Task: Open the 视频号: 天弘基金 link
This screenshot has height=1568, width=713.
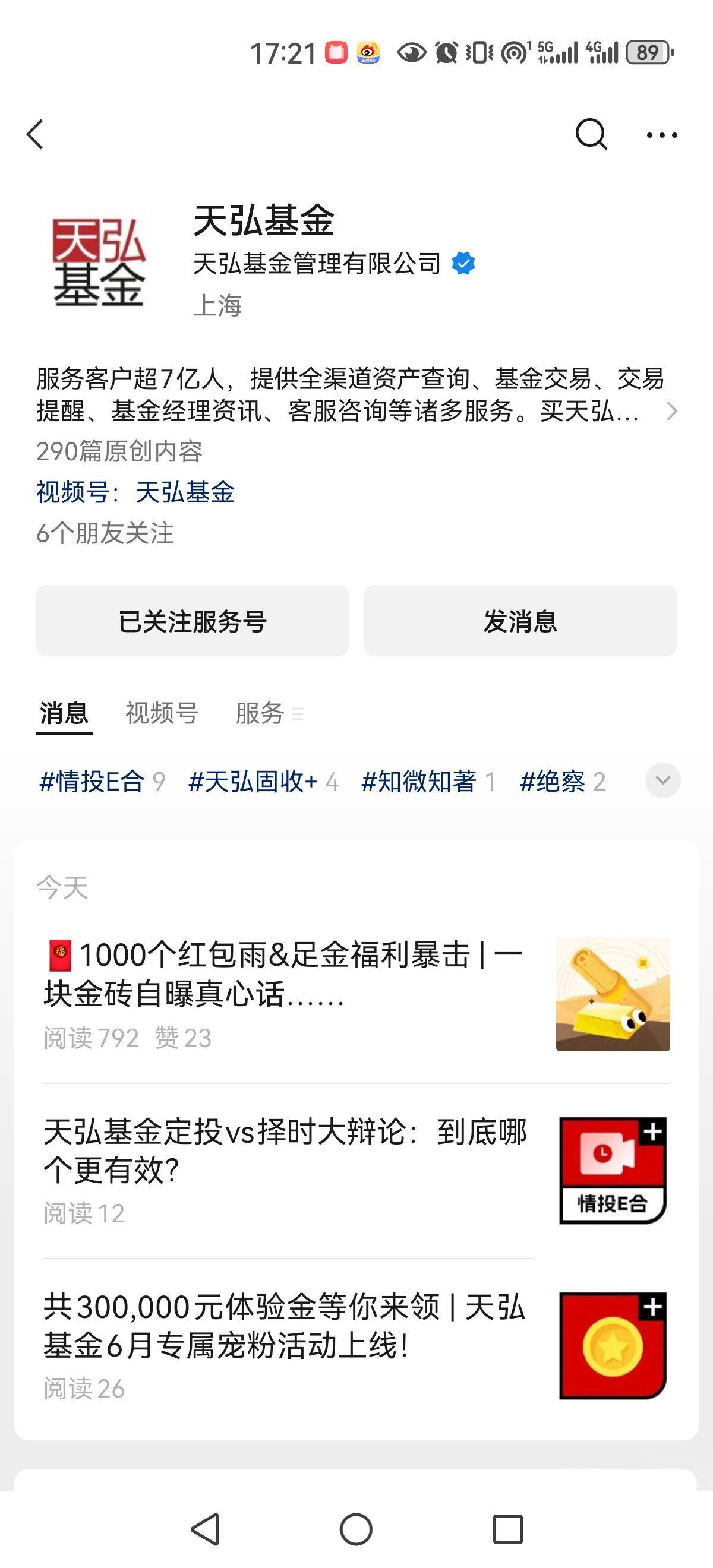Action: tap(135, 492)
